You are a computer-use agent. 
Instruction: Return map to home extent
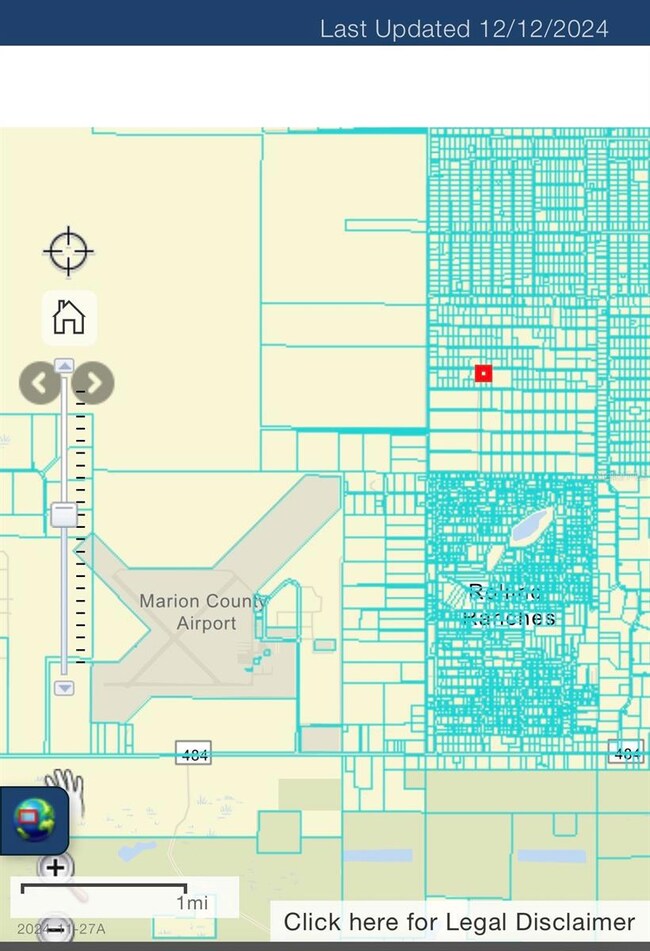click(x=68, y=318)
